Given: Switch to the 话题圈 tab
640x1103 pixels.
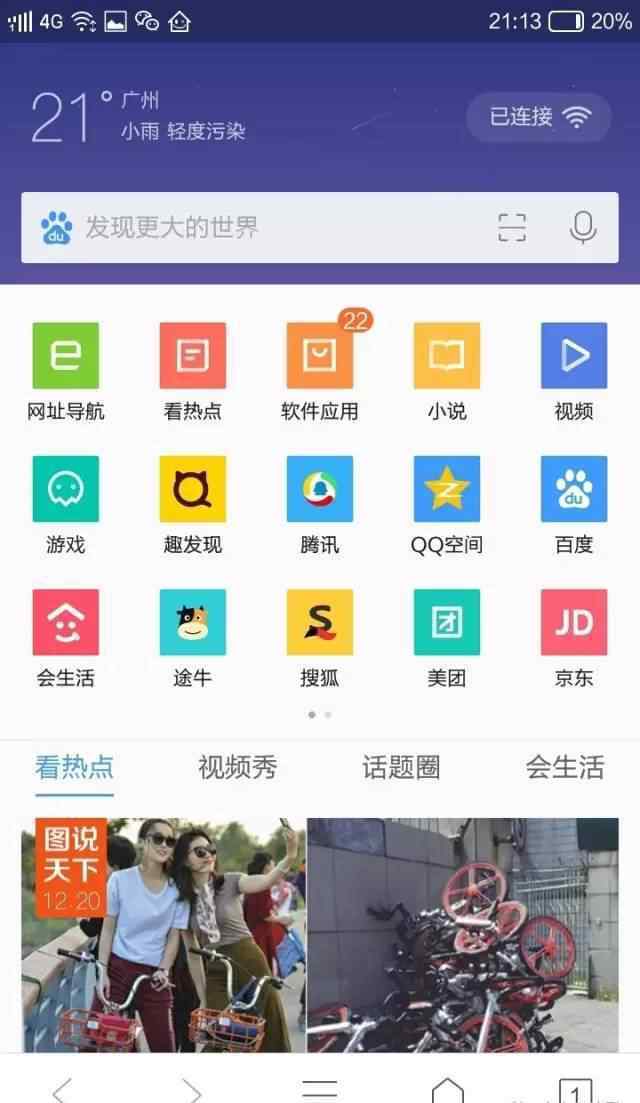Looking at the screenshot, I should (401, 767).
